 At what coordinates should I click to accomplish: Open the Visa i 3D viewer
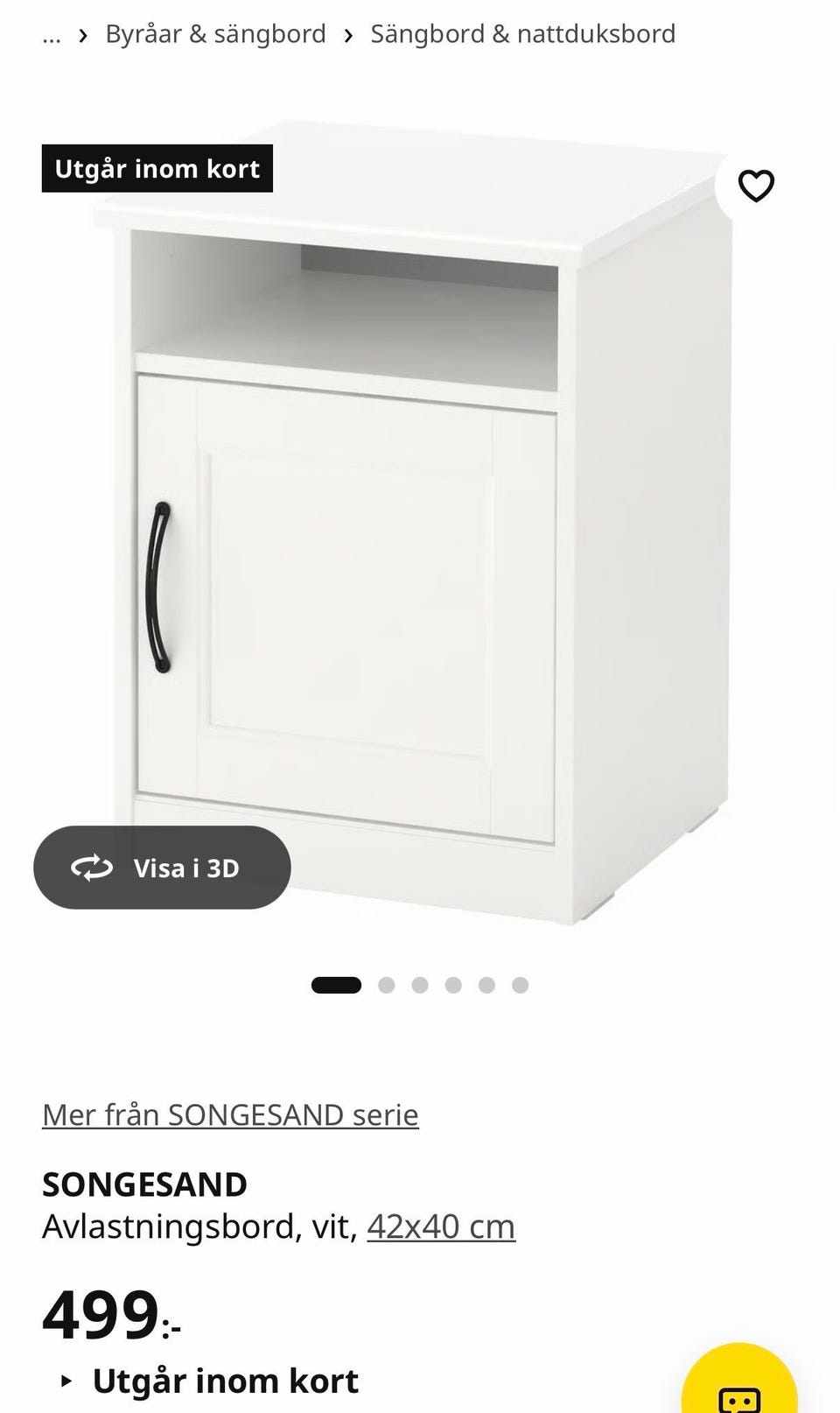tap(162, 868)
